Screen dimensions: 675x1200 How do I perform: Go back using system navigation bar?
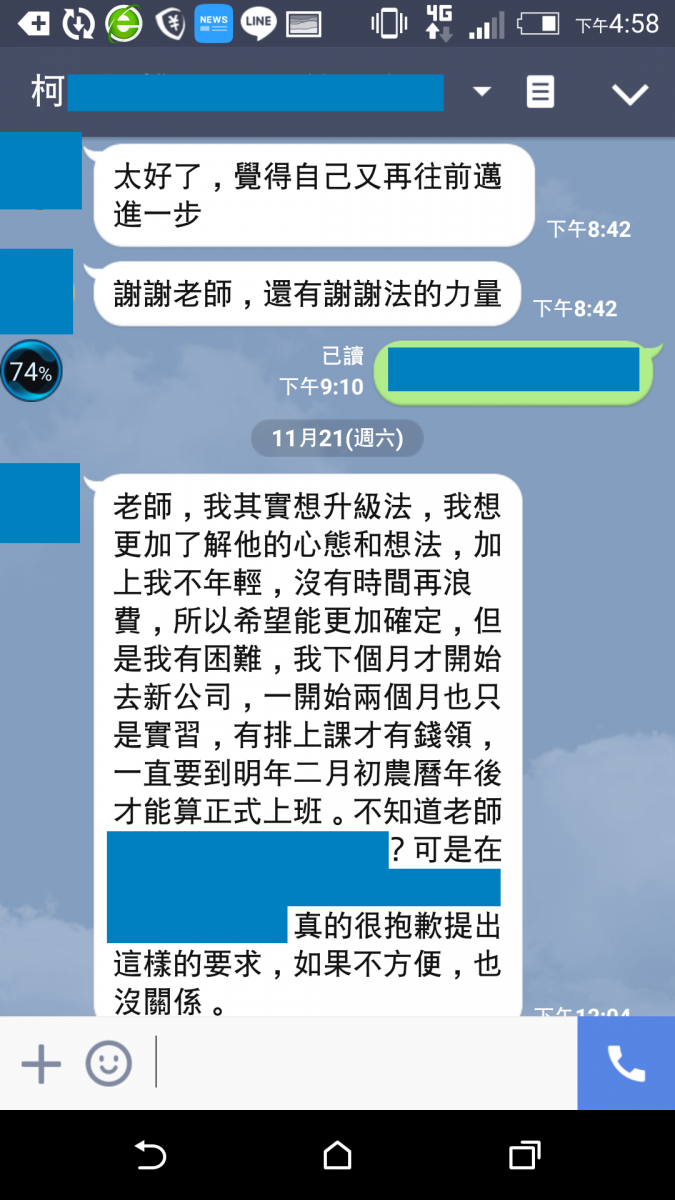point(150,1156)
